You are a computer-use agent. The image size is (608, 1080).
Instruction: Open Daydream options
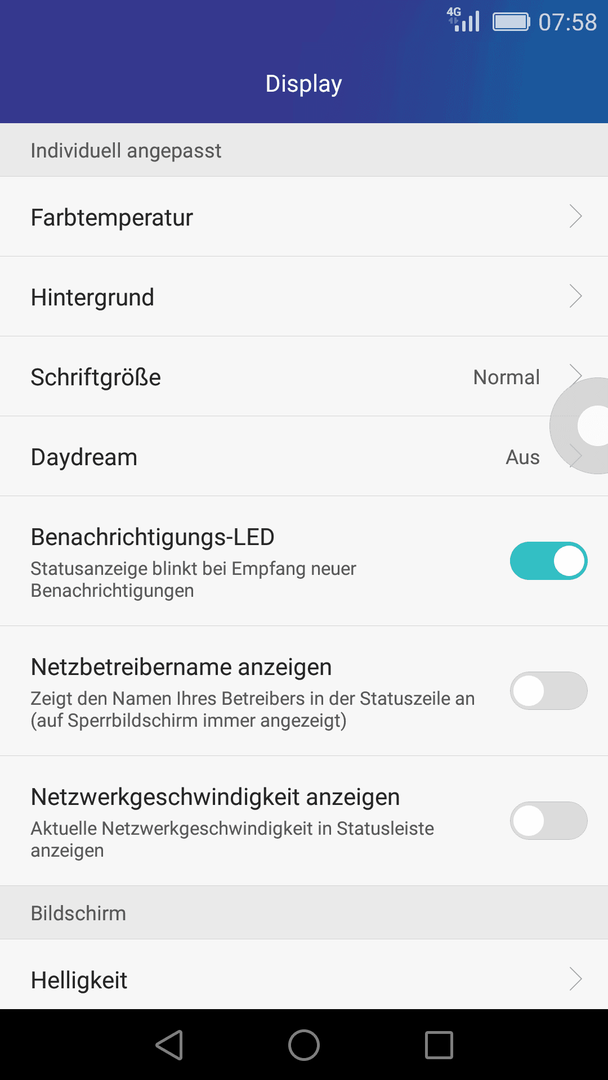(x=304, y=457)
